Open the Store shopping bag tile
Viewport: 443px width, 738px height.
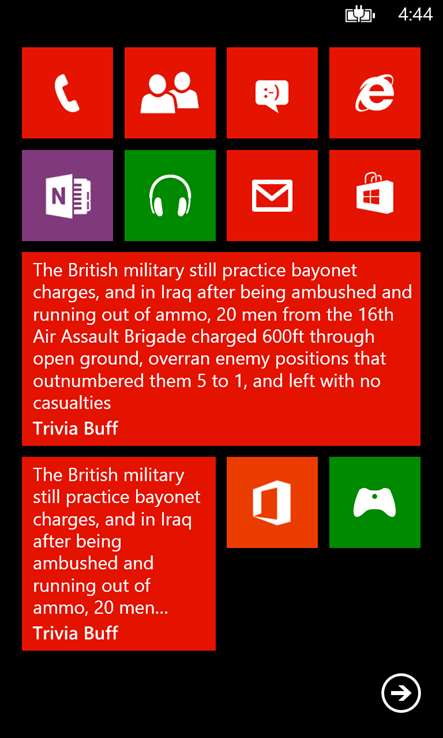tap(375, 195)
